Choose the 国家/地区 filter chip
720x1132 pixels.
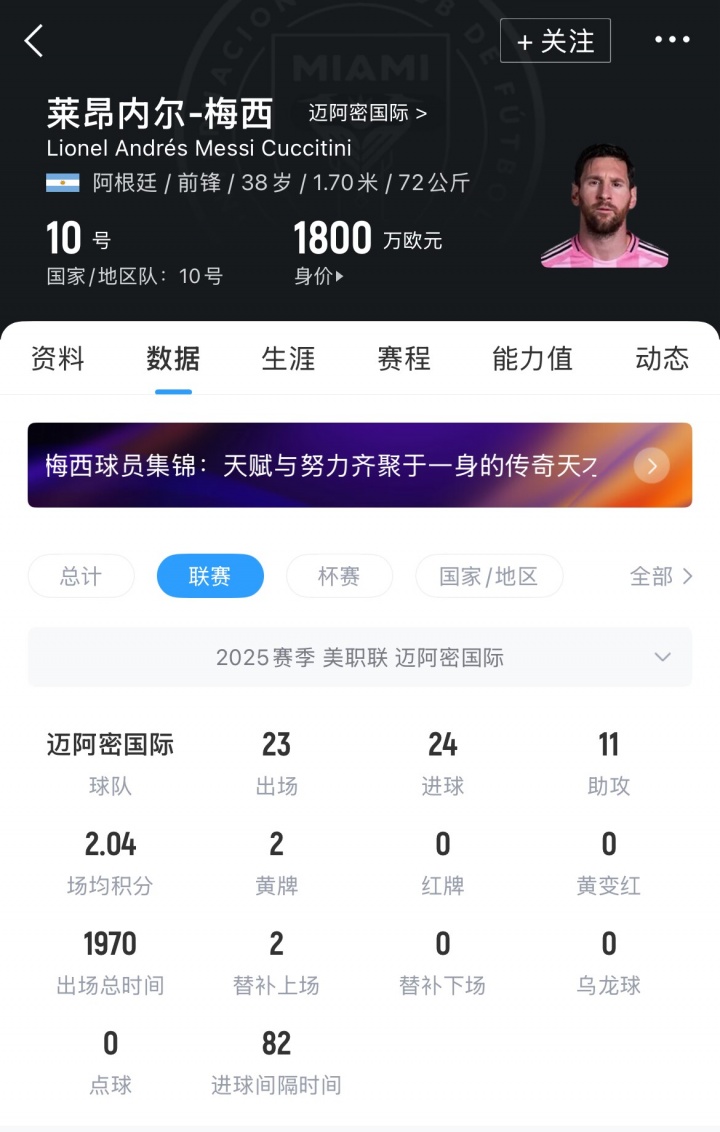[489, 576]
